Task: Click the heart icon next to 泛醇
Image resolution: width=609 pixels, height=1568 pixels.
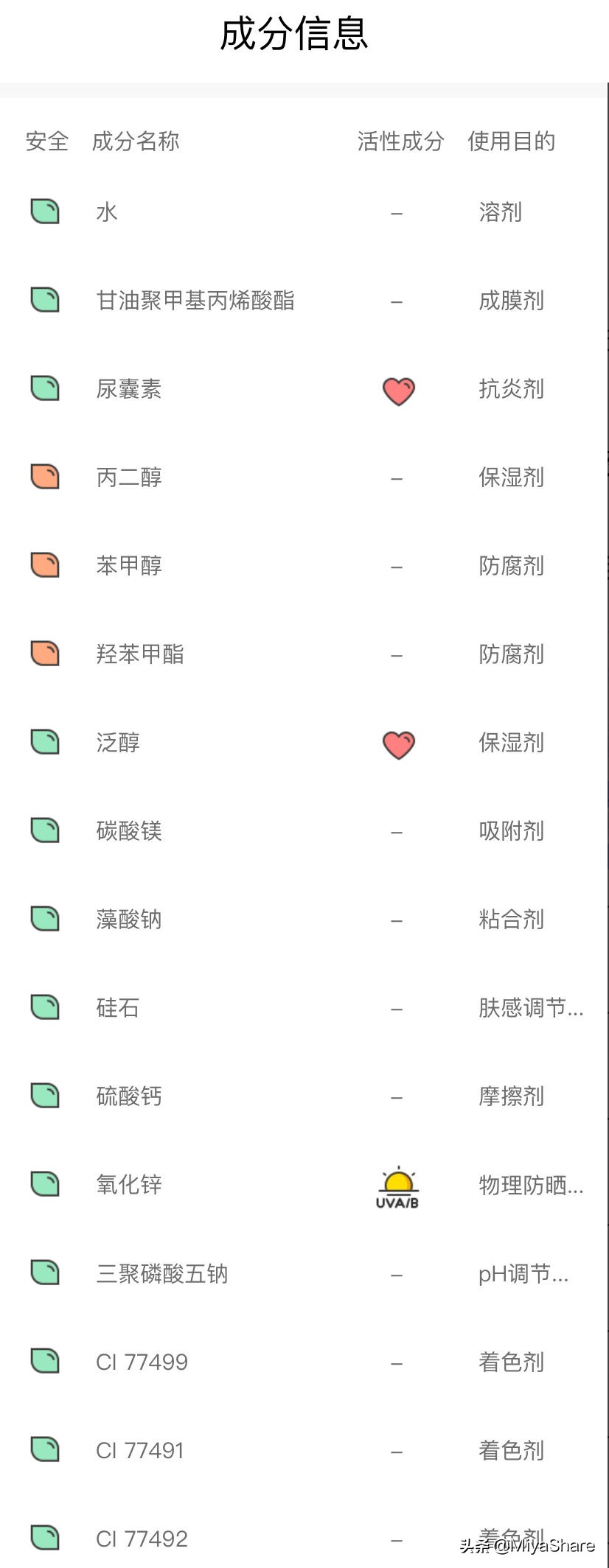Action: click(397, 744)
